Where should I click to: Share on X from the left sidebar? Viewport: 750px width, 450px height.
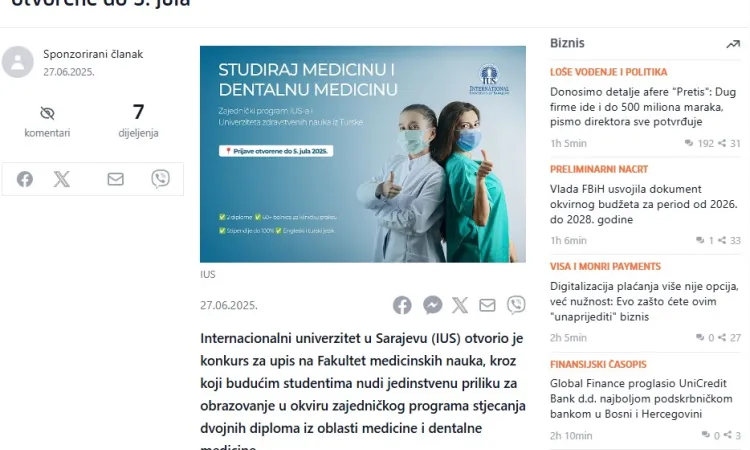(x=62, y=179)
